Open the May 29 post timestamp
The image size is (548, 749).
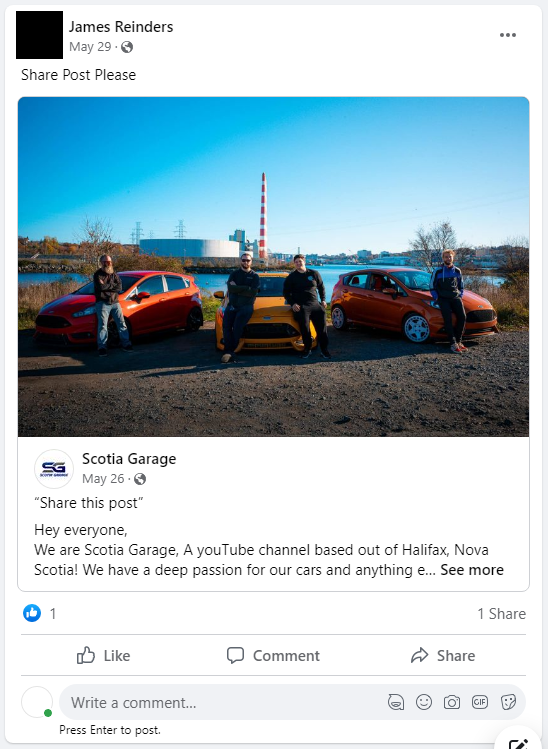click(90, 47)
